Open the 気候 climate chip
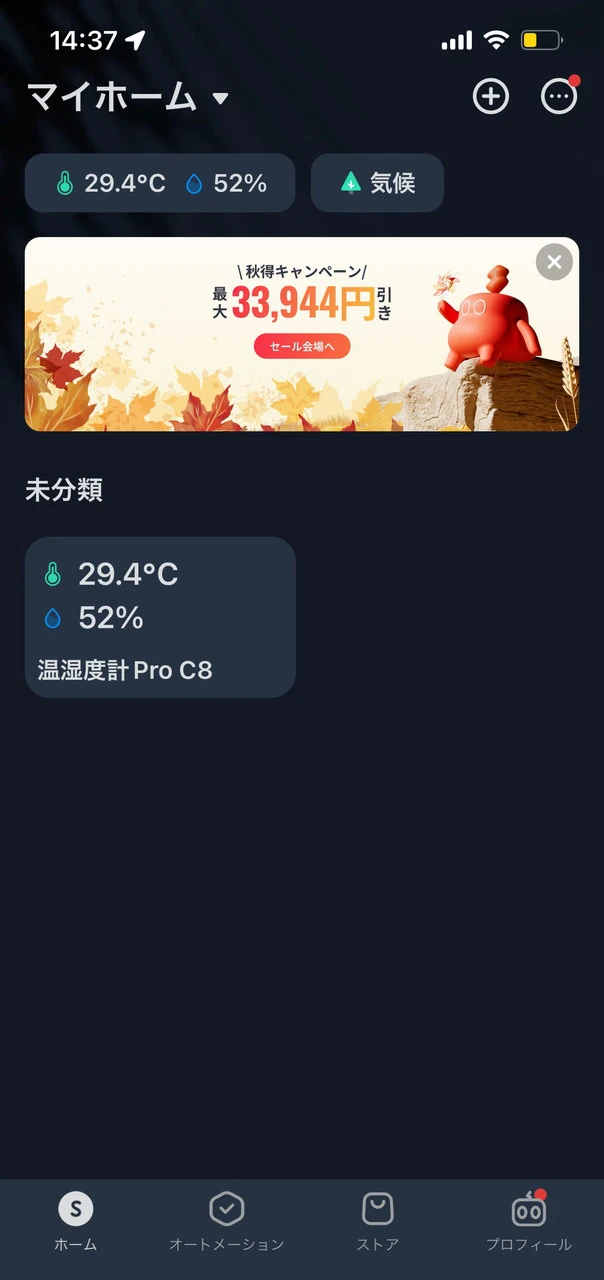Image resolution: width=604 pixels, height=1280 pixels. pyautogui.click(x=377, y=183)
